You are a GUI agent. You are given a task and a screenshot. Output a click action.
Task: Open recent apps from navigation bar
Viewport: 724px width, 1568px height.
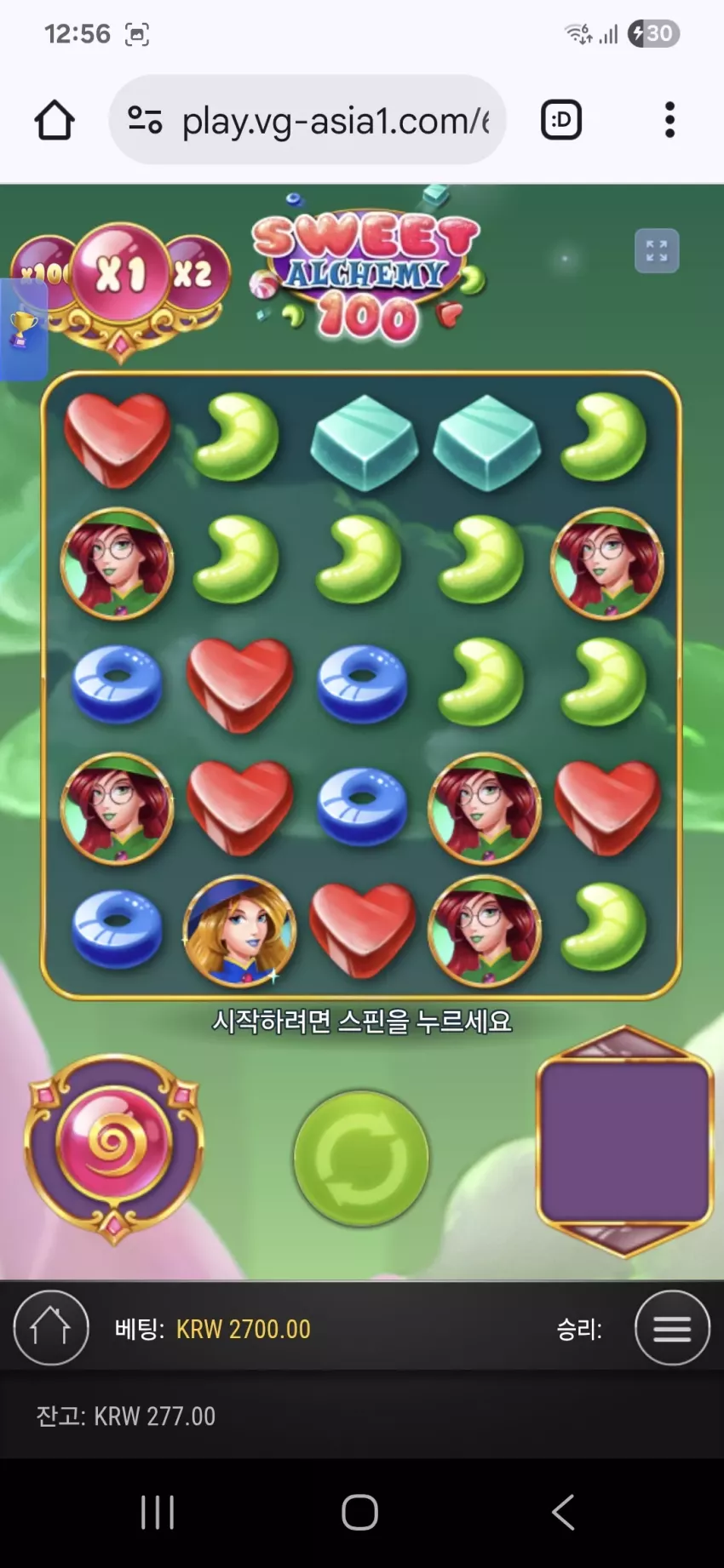click(x=158, y=1513)
